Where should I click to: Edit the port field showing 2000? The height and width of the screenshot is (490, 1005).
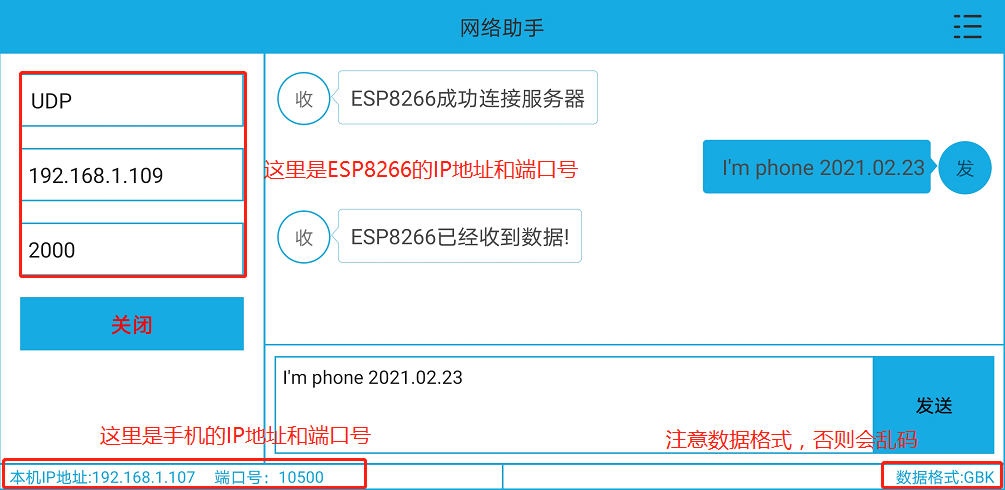(132, 249)
